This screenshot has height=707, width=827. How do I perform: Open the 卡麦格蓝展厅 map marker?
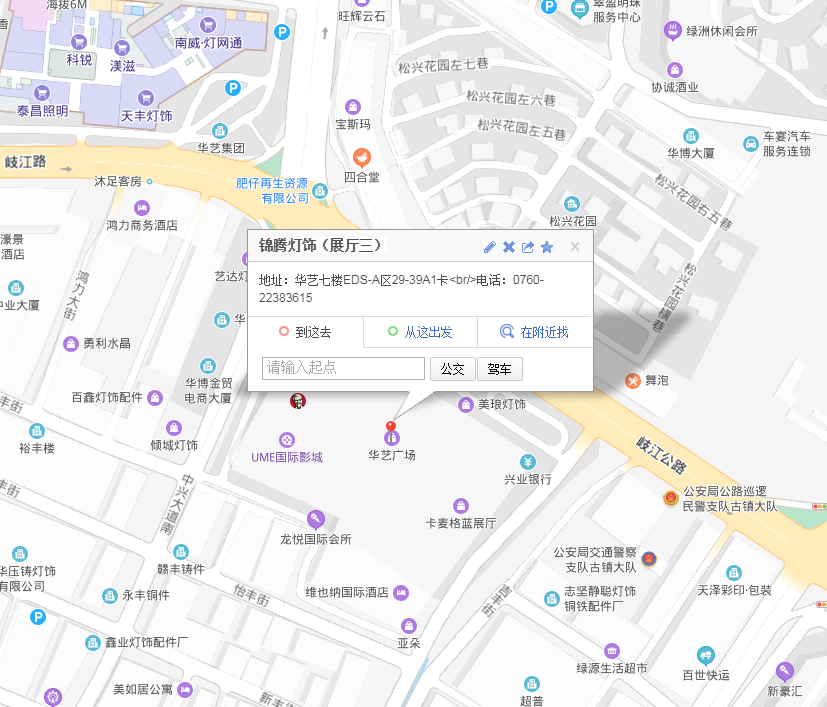click(461, 506)
